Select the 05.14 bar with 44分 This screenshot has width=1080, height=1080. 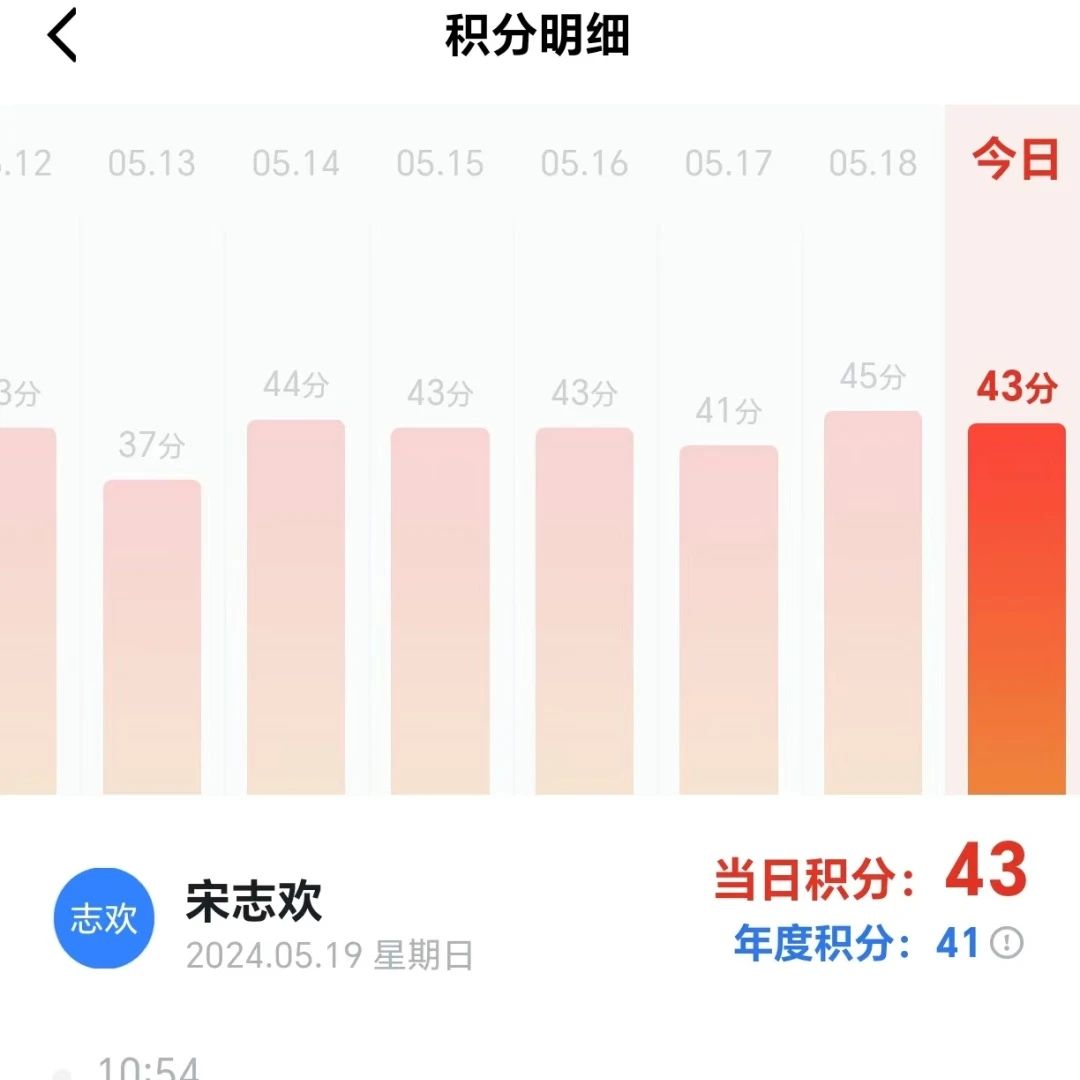296,606
